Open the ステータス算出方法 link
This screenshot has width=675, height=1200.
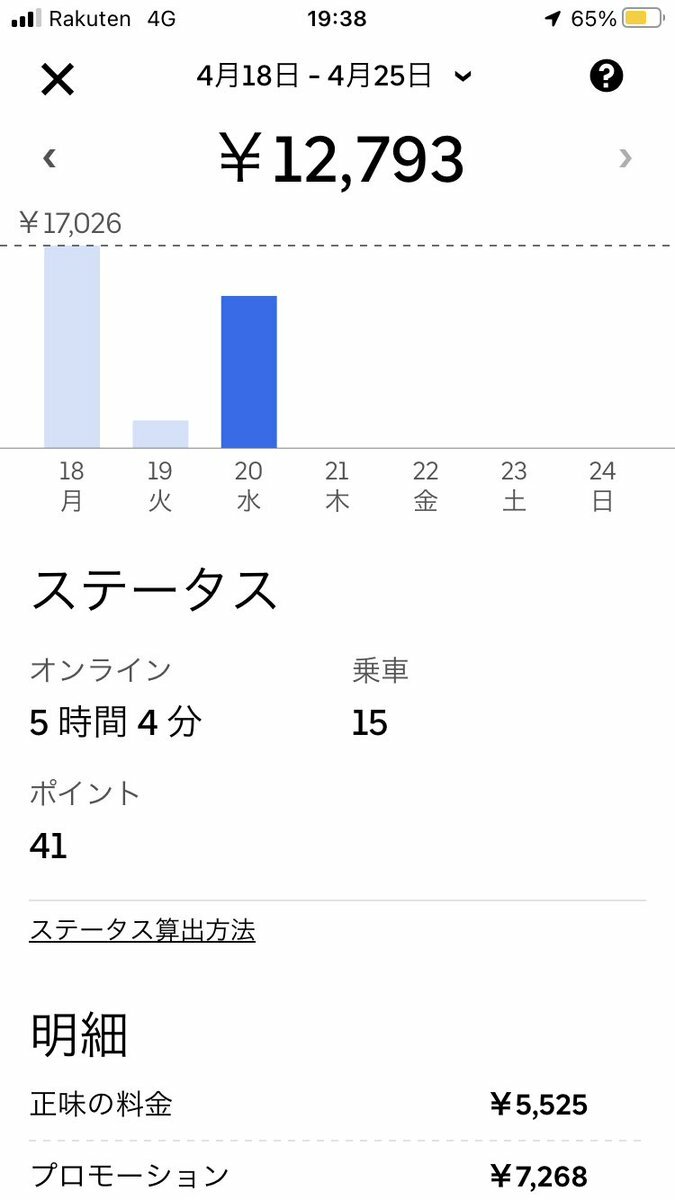coord(142,930)
